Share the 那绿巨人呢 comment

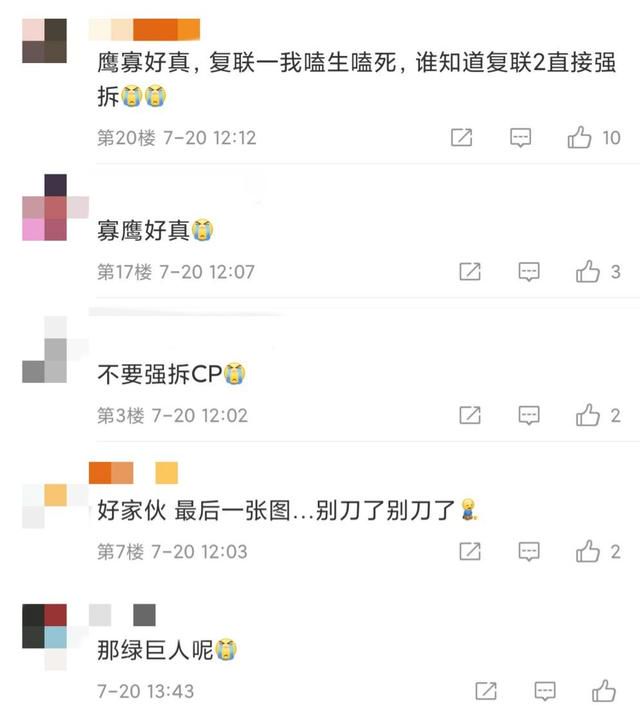coord(485,691)
